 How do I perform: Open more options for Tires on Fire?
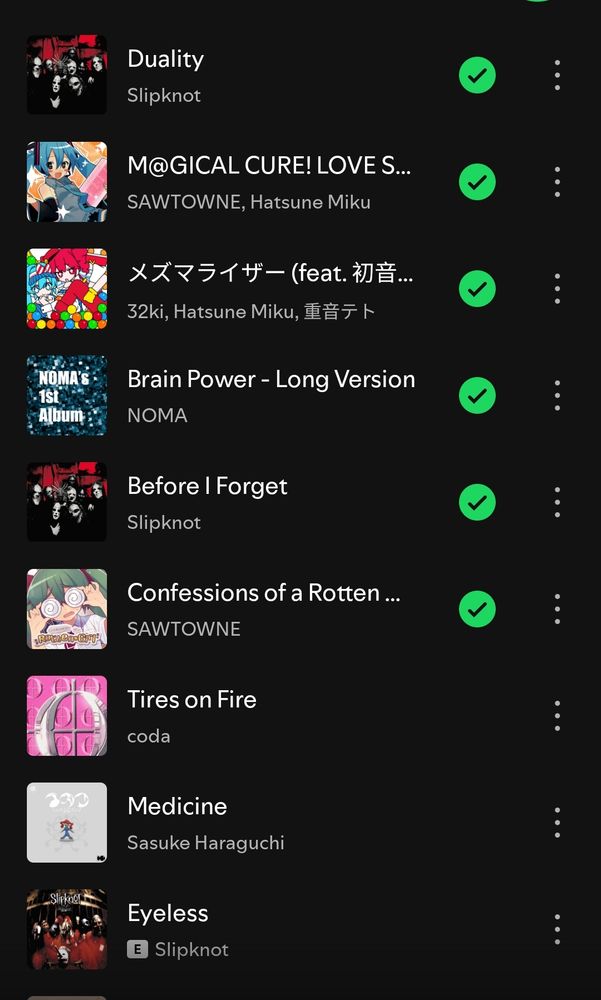(557, 716)
